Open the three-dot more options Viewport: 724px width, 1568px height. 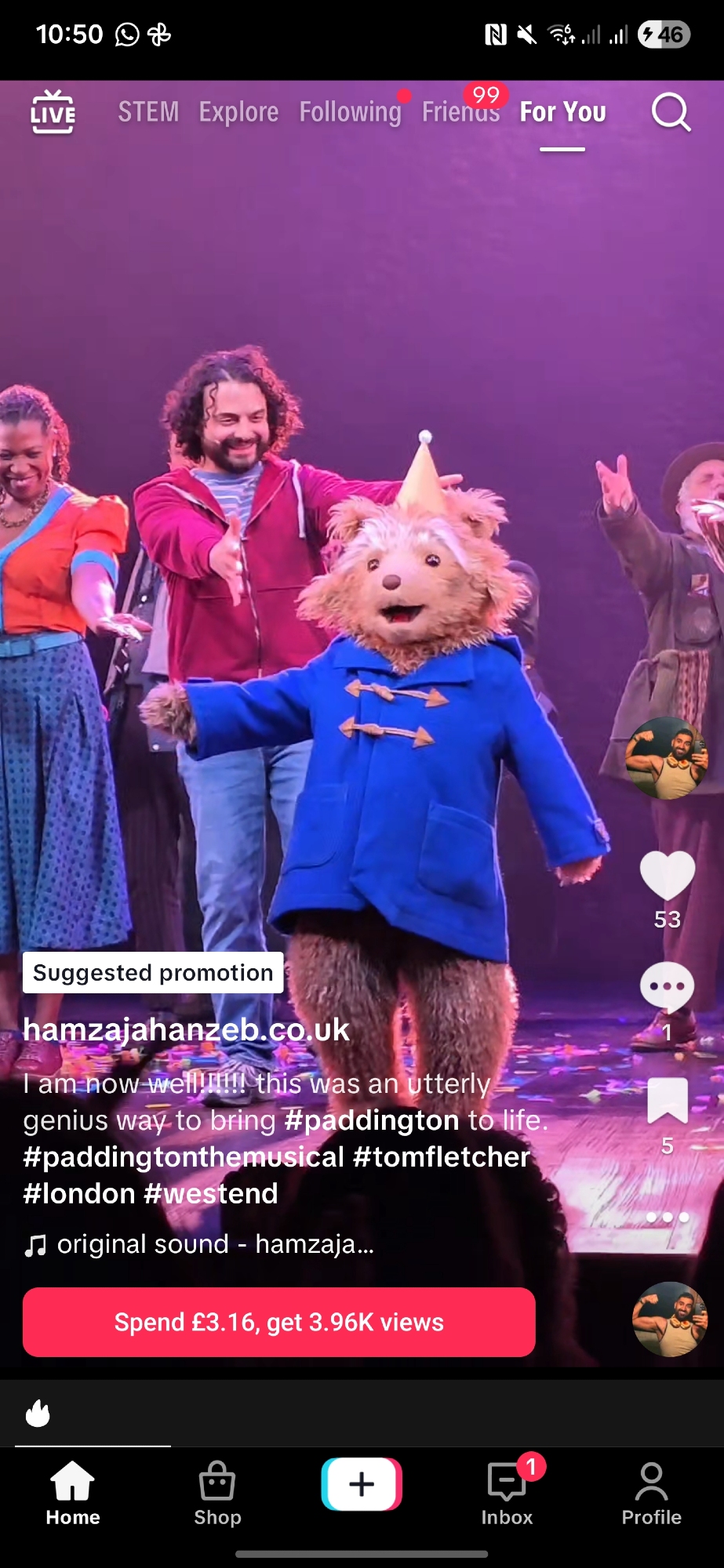pyautogui.click(x=667, y=1217)
